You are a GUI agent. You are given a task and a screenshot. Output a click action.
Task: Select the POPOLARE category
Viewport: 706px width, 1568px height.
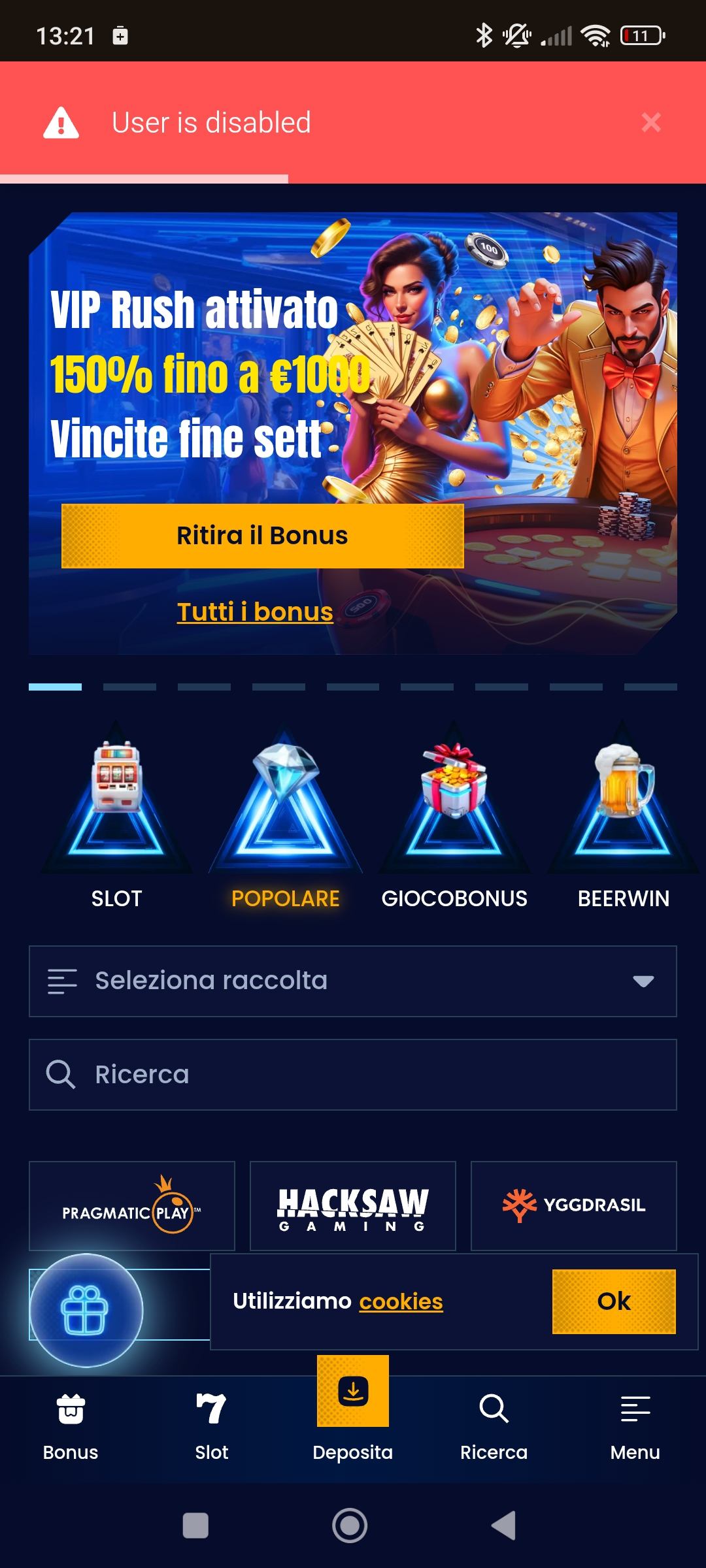(x=285, y=817)
